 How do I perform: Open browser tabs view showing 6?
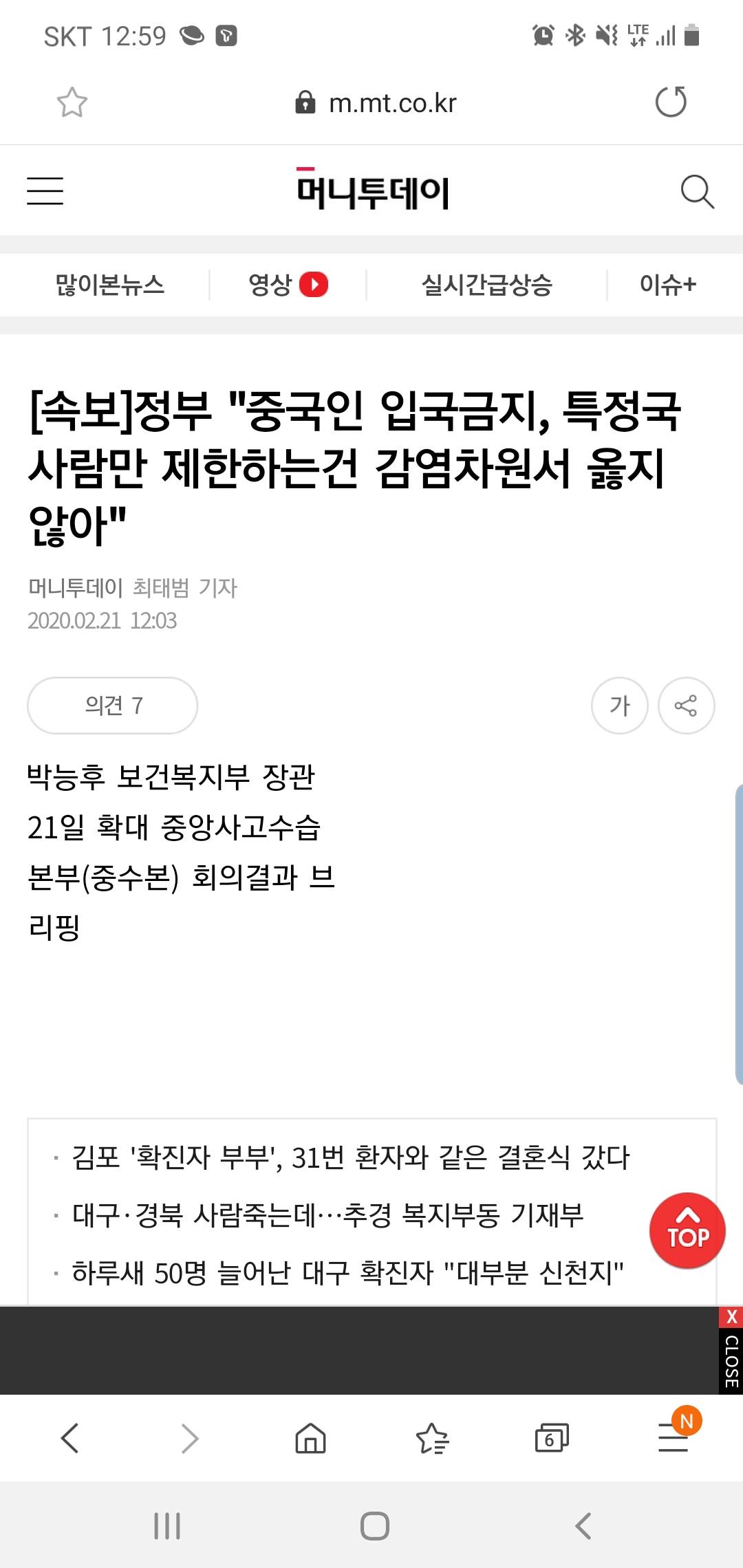pyautogui.click(x=552, y=1437)
